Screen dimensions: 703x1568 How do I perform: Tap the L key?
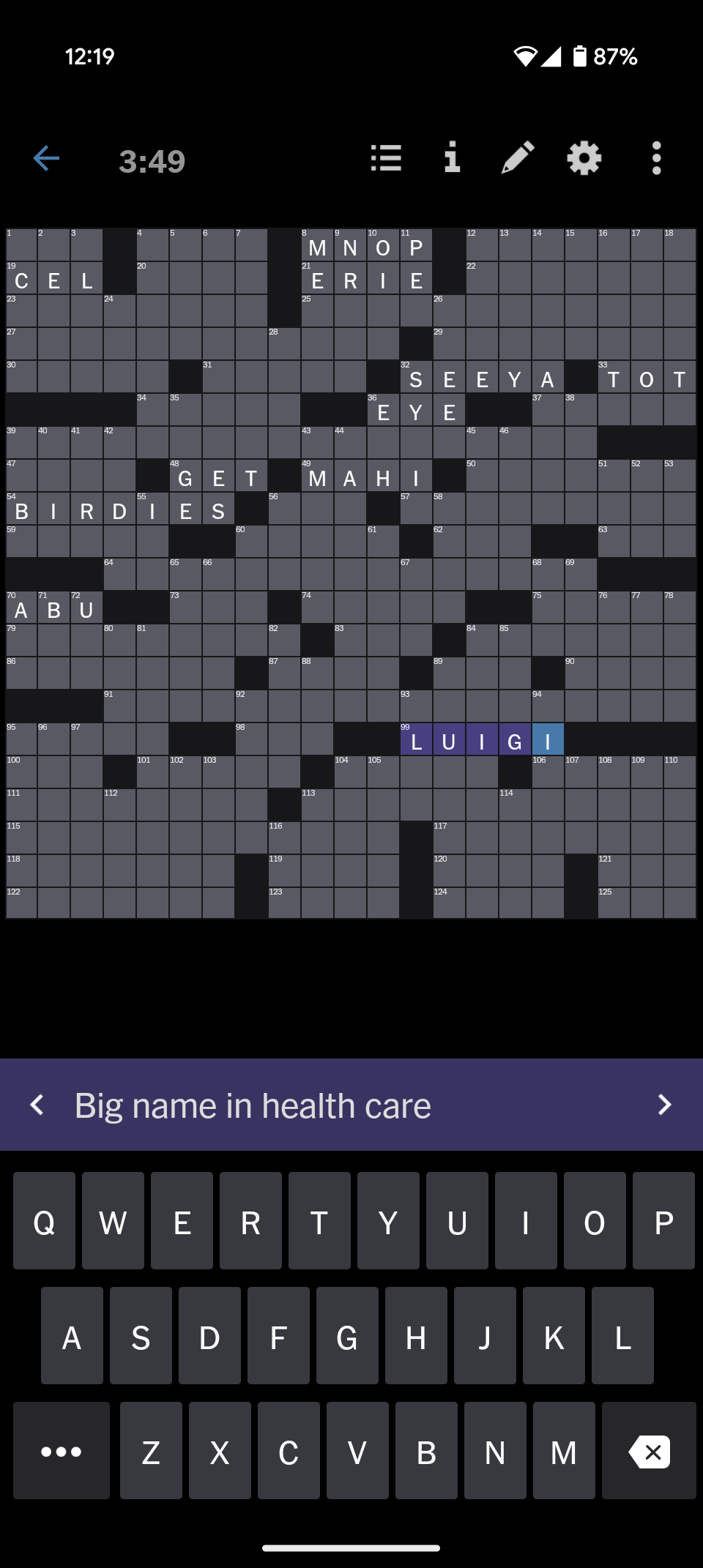(x=622, y=1335)
